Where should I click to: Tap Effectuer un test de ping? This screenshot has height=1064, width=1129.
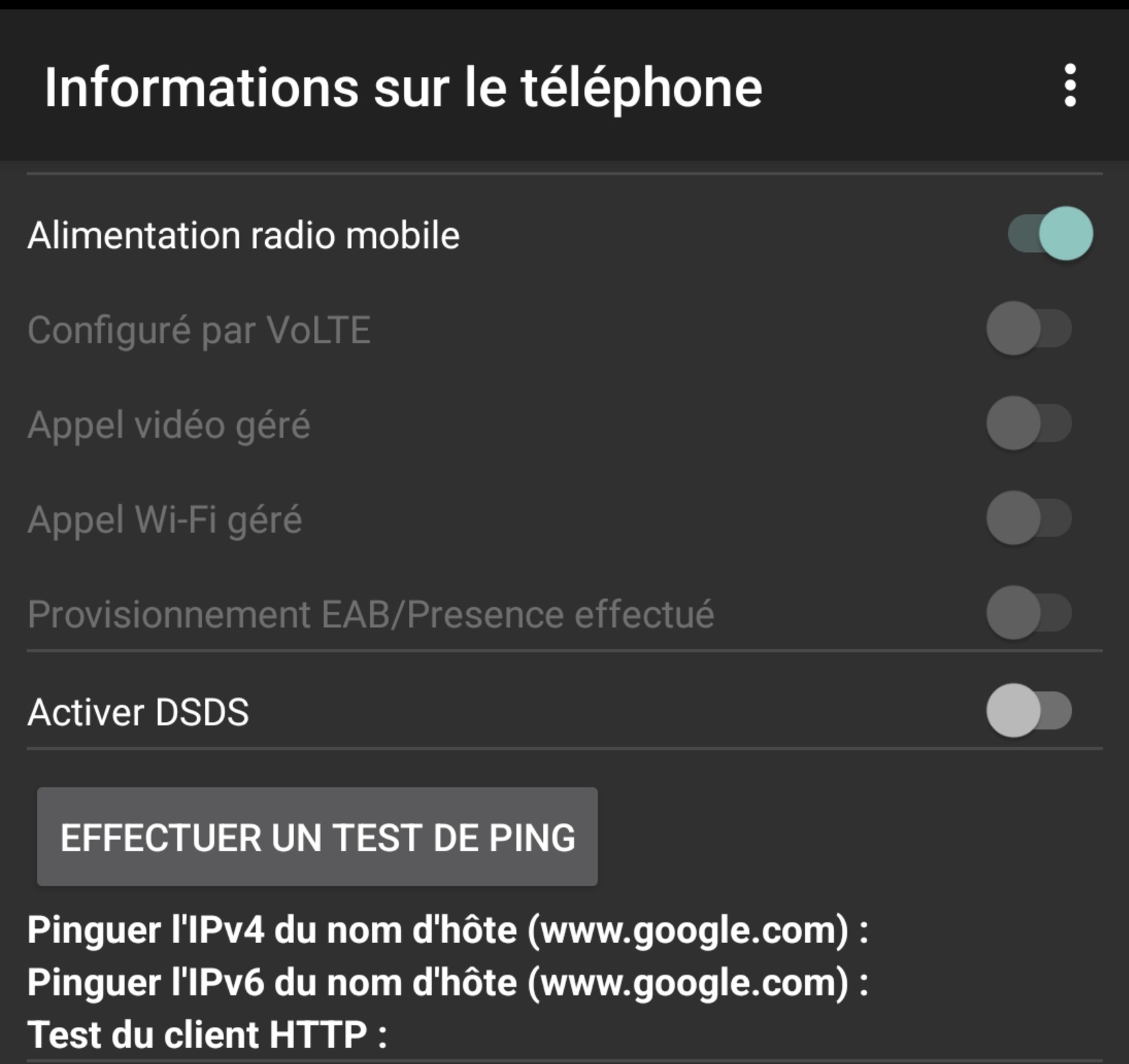point(317,837)
